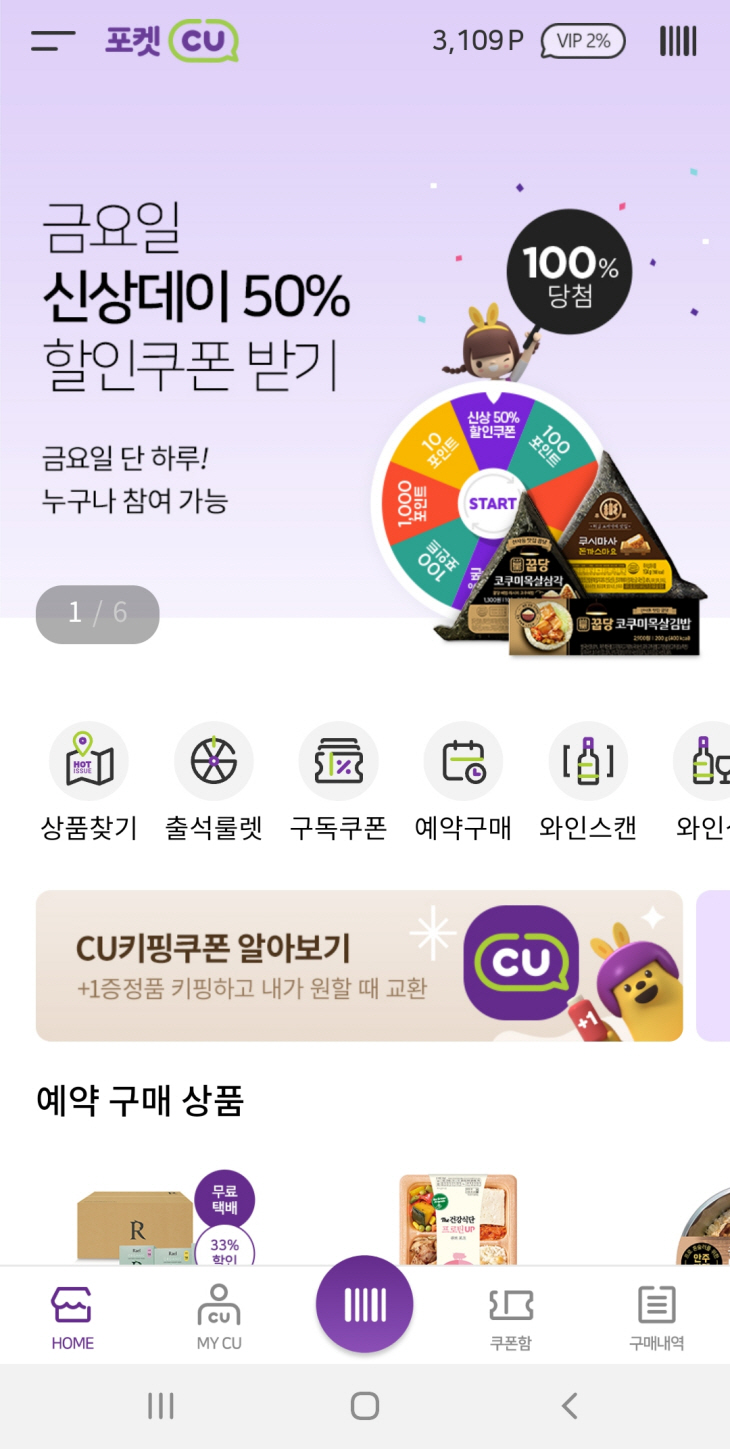Tap the 예약구매 reservation purchase icon

coord(462,783)
